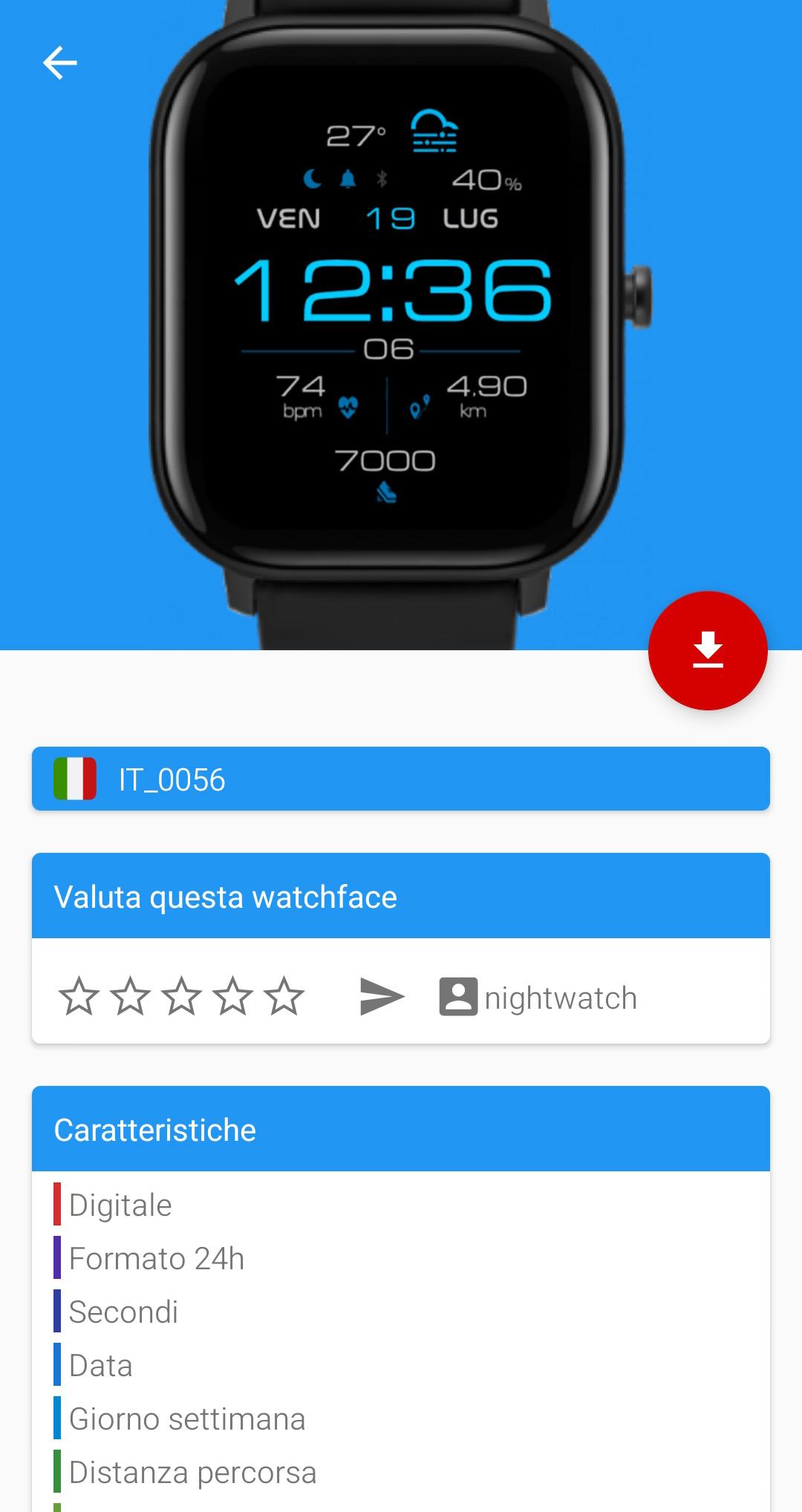Select the Formato 24h feature entry
This screenshot has height=1512, width=802.
(x=157, y=1258)
